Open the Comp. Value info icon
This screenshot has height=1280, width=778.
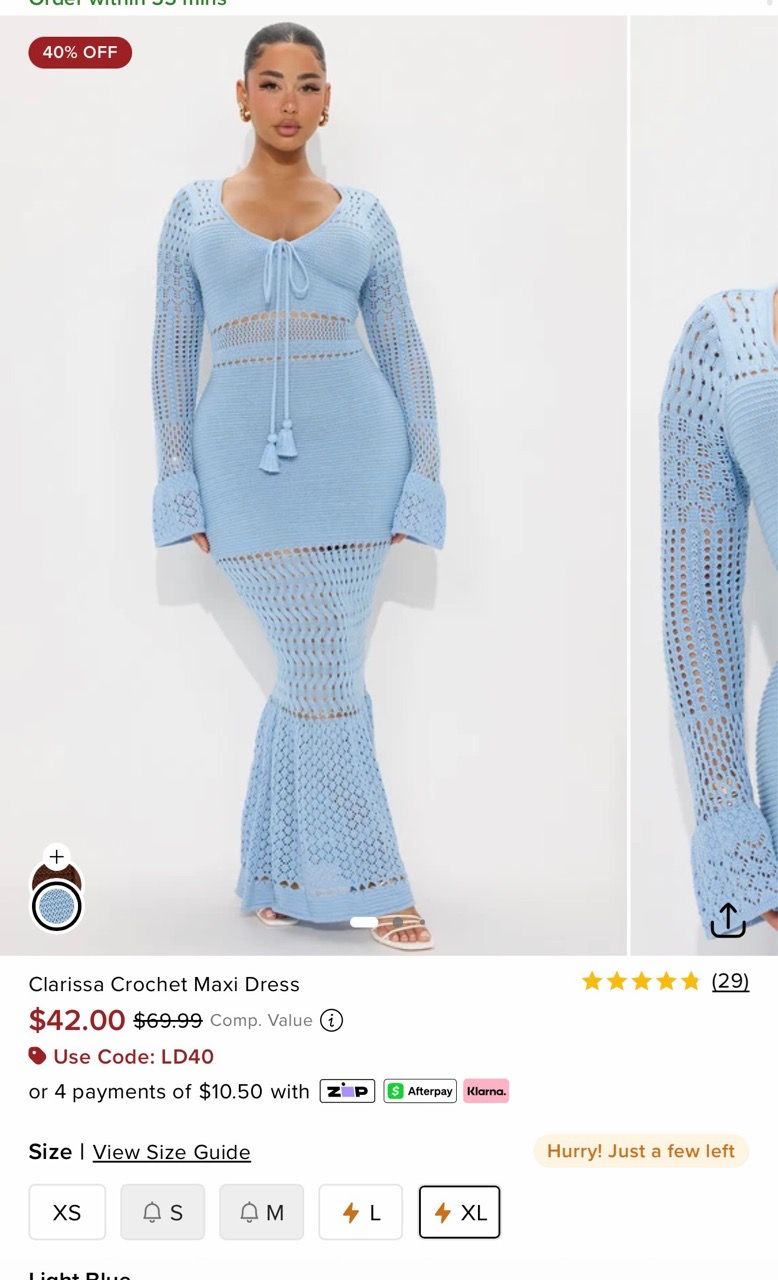coord(331,1021)
